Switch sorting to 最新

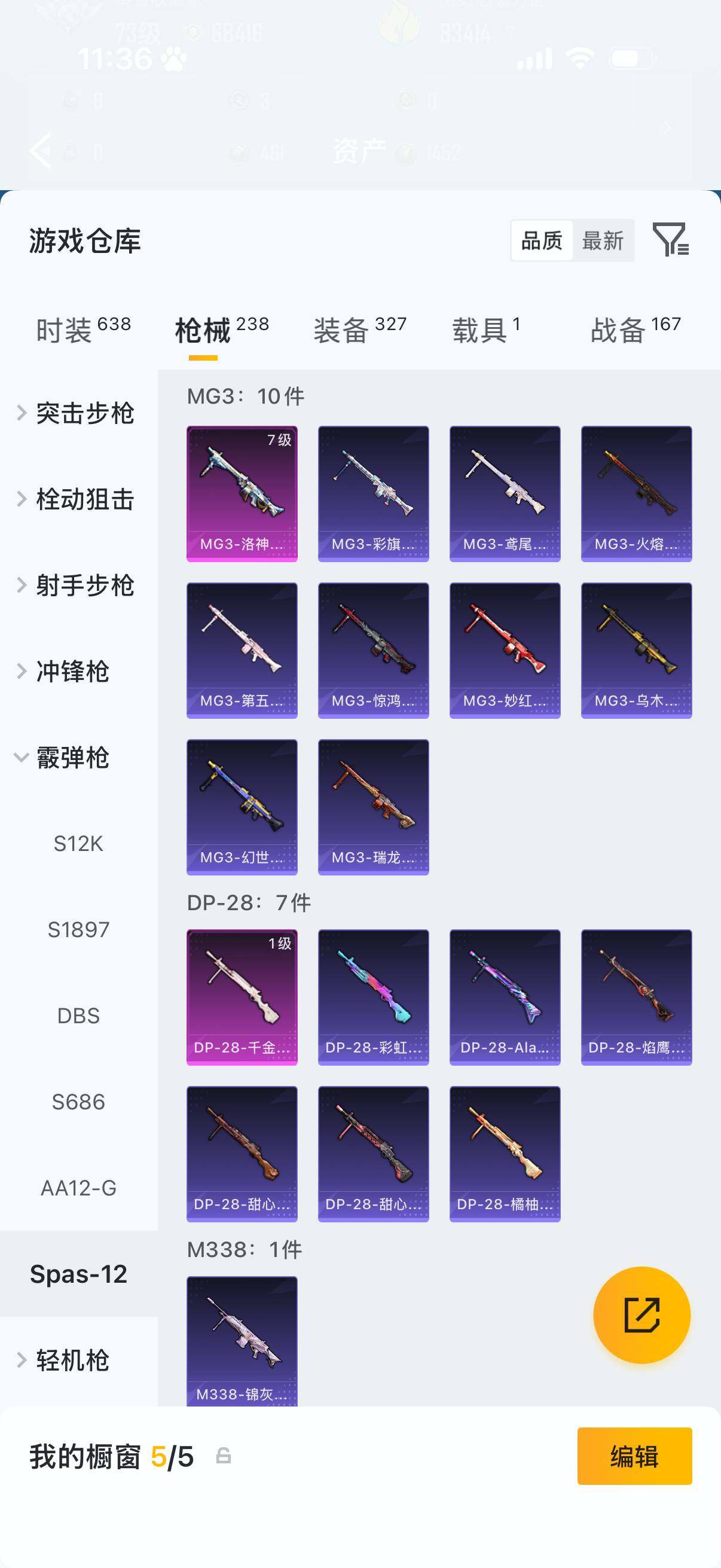(603, 240)
